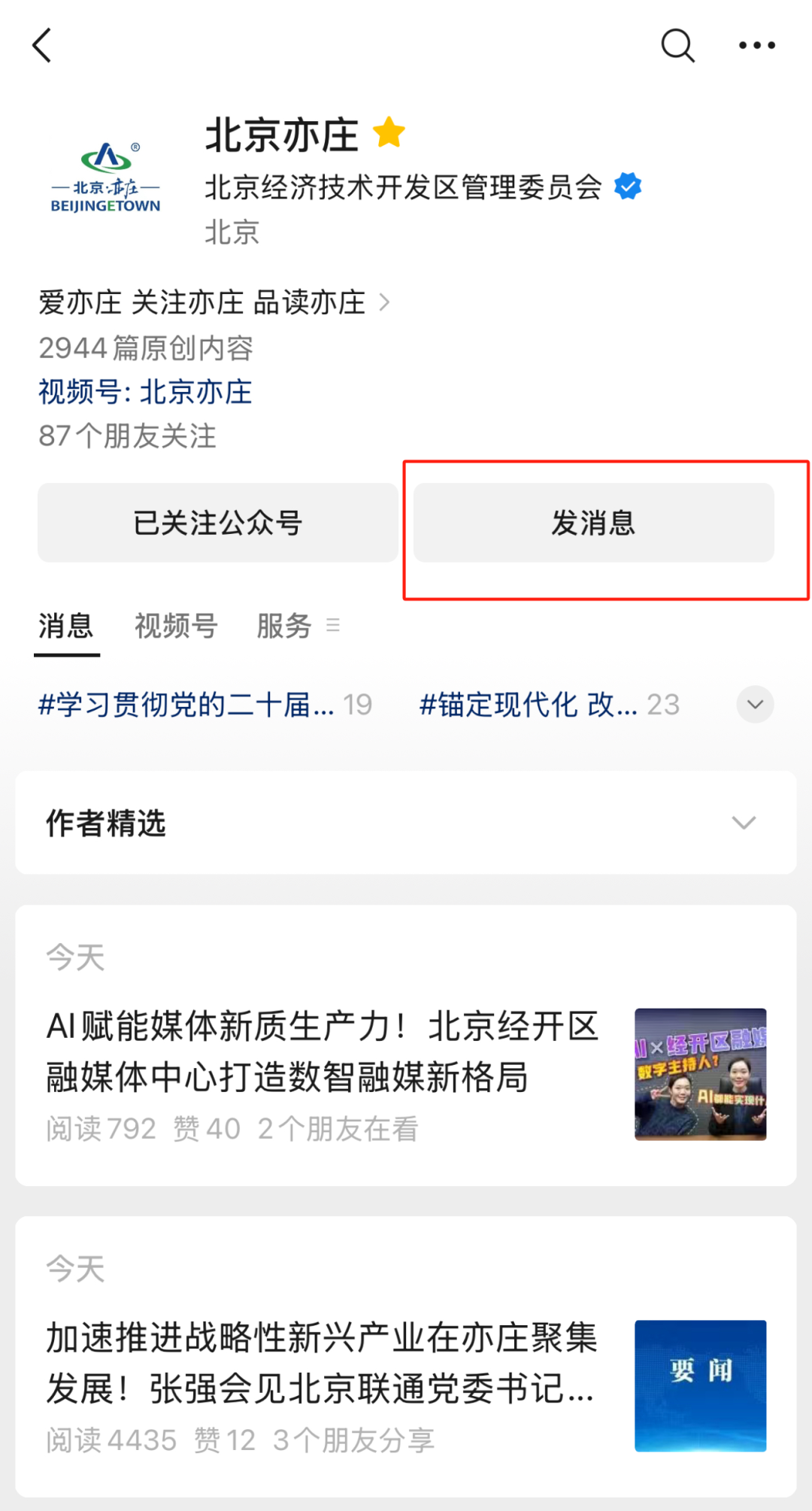Expand the full list of topic tags
Viewport: 812px width, 1511px height.
pyautogui.click(x=755, y=705)
